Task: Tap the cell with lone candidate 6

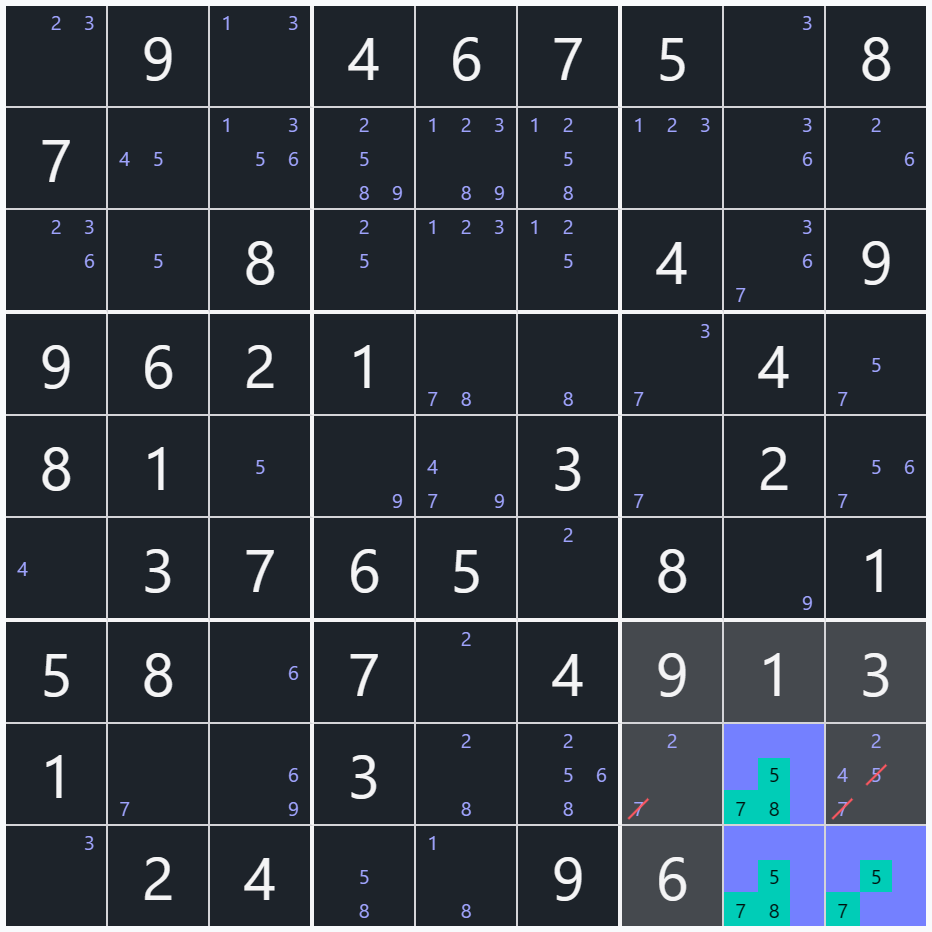Action: (260, 672)
